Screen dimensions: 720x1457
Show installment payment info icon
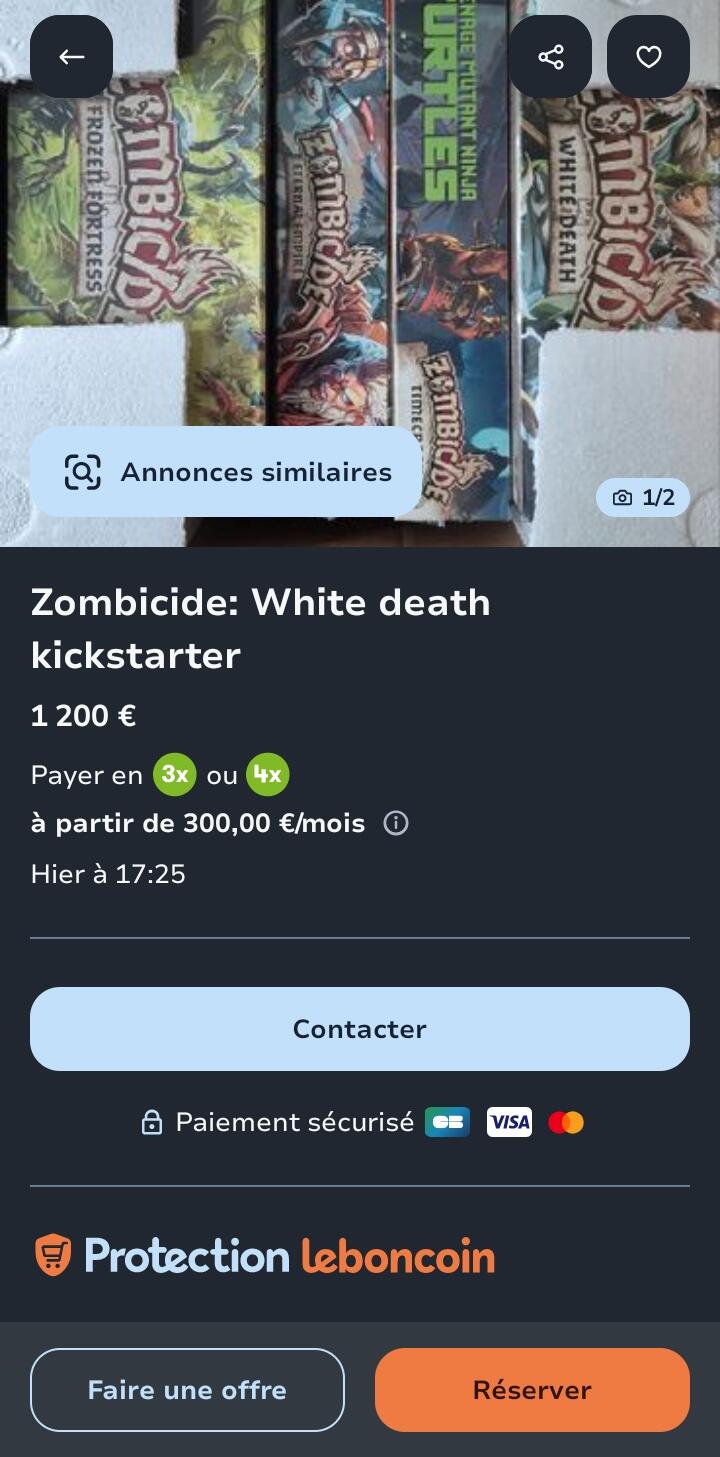[x=396, y=823]
